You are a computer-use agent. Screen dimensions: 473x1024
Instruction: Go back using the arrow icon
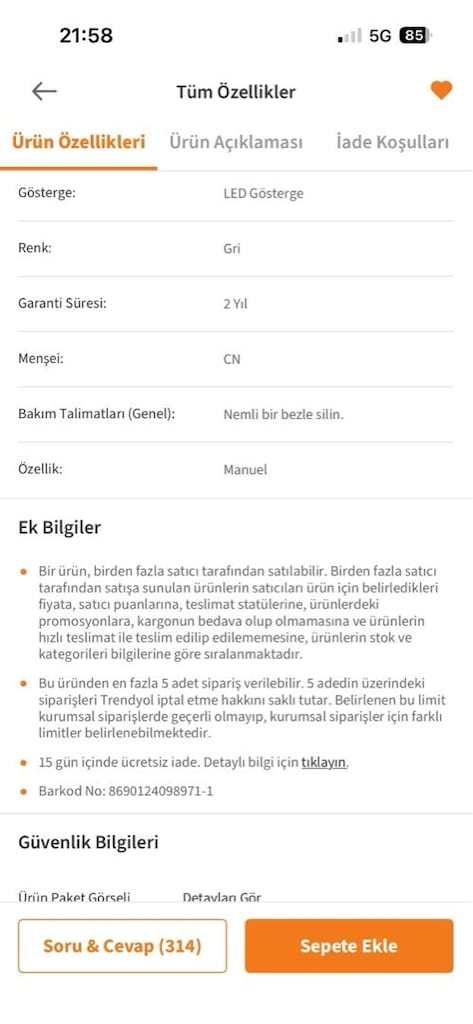pyautogui.click(x=44, y=91)
